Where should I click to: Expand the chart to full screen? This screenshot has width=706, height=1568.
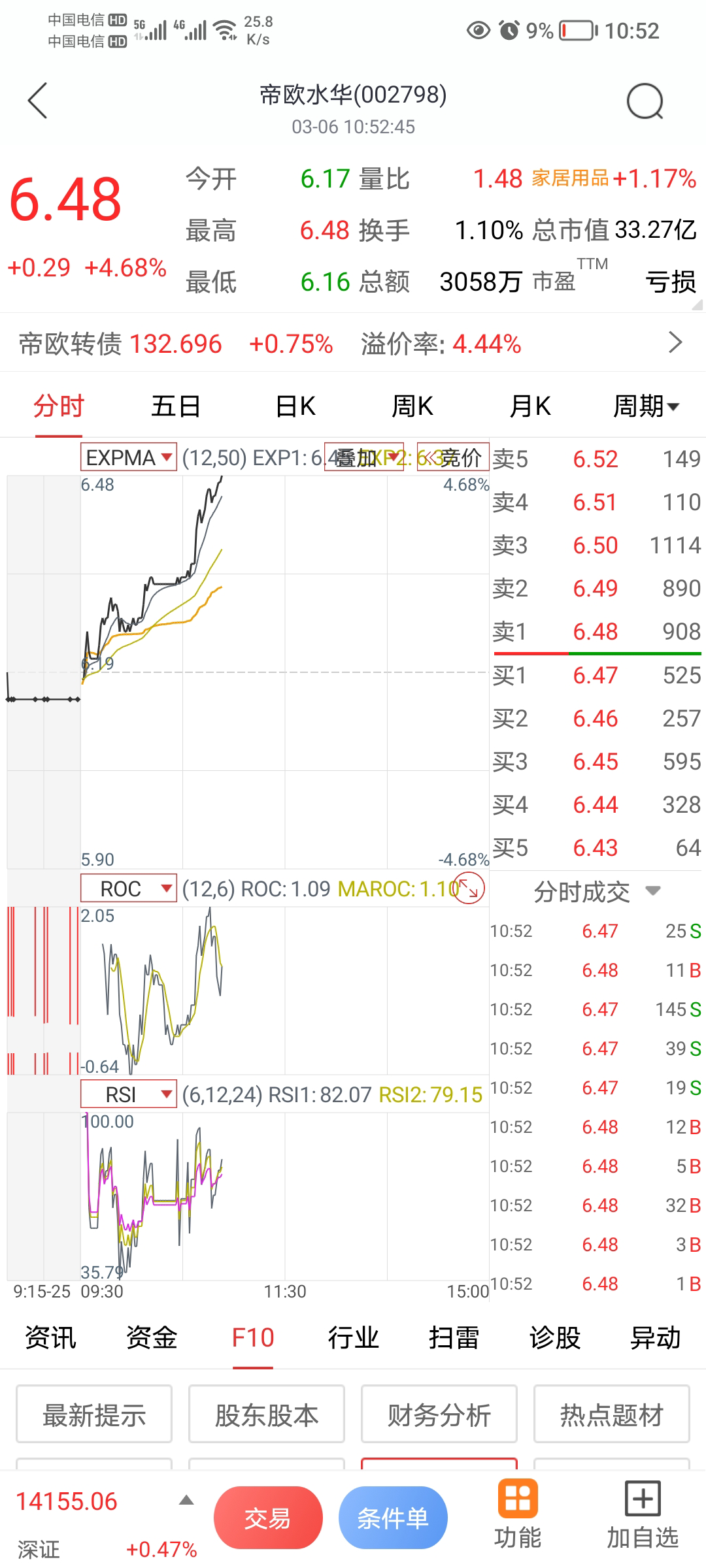pos(469,889)
